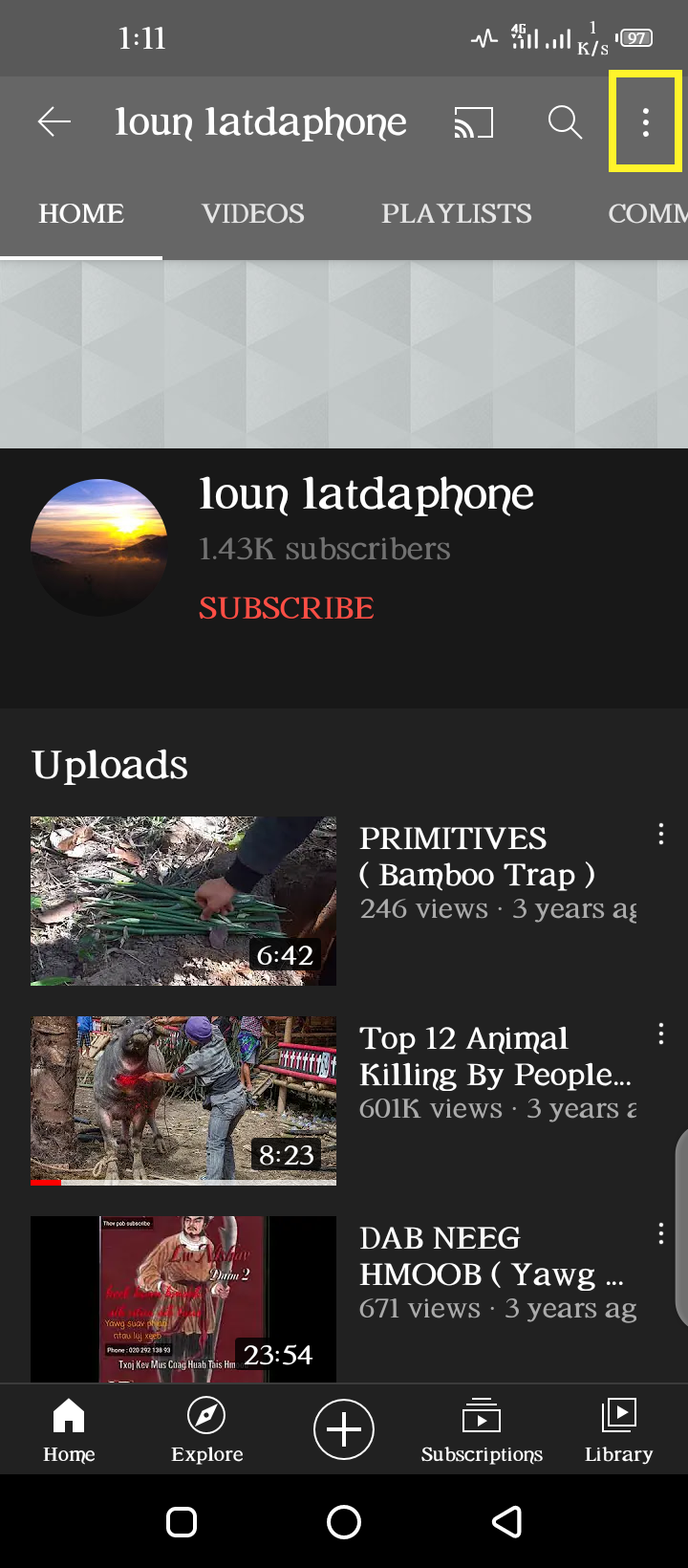Open options for PRIMITIVES Bamboo Trap video
The width and height of the screenshot is (688, 1568).
[x=660, y=835]
